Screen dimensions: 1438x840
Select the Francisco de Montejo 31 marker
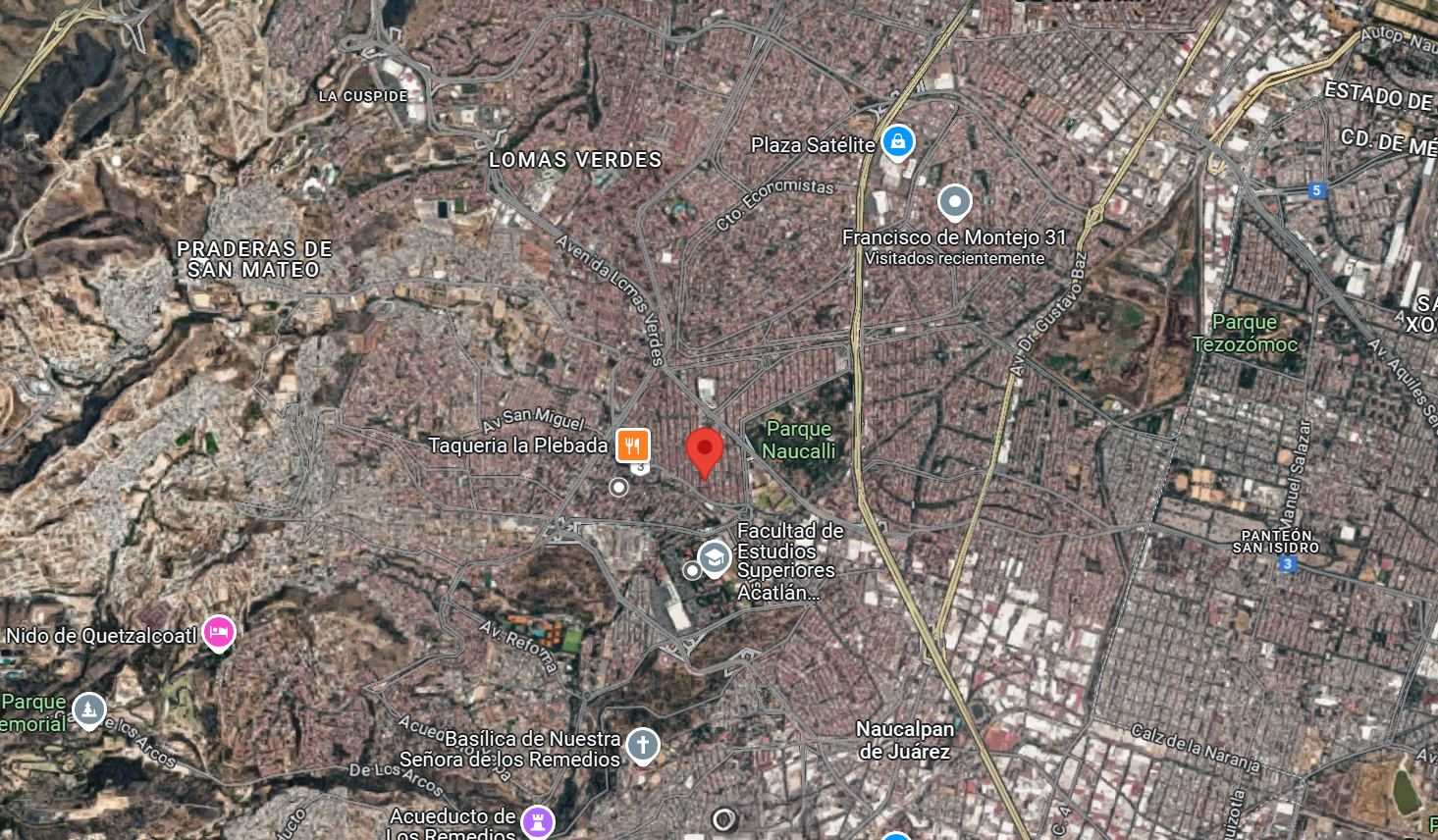coord(954,203)
